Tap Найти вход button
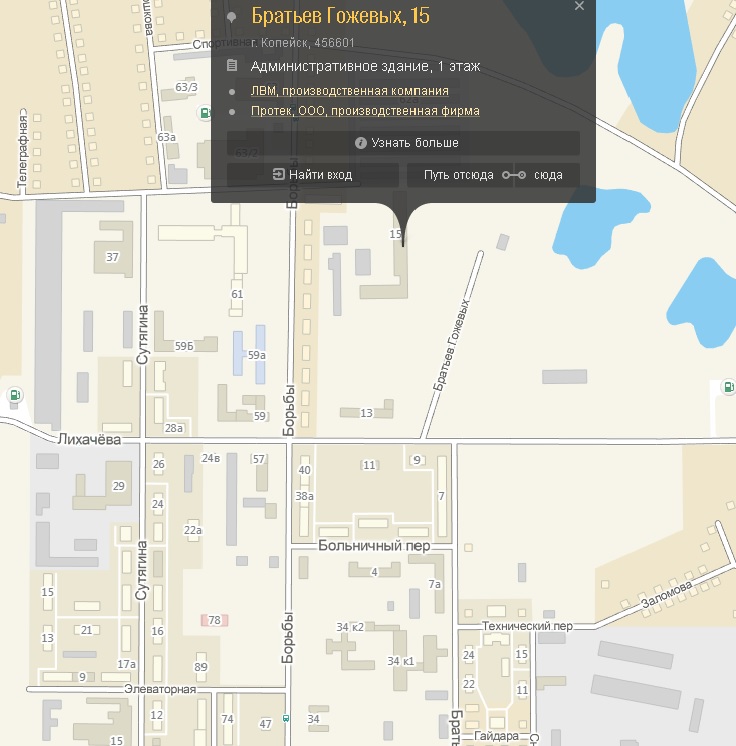Viewport: 736px width, 746px height. (312, 175)
